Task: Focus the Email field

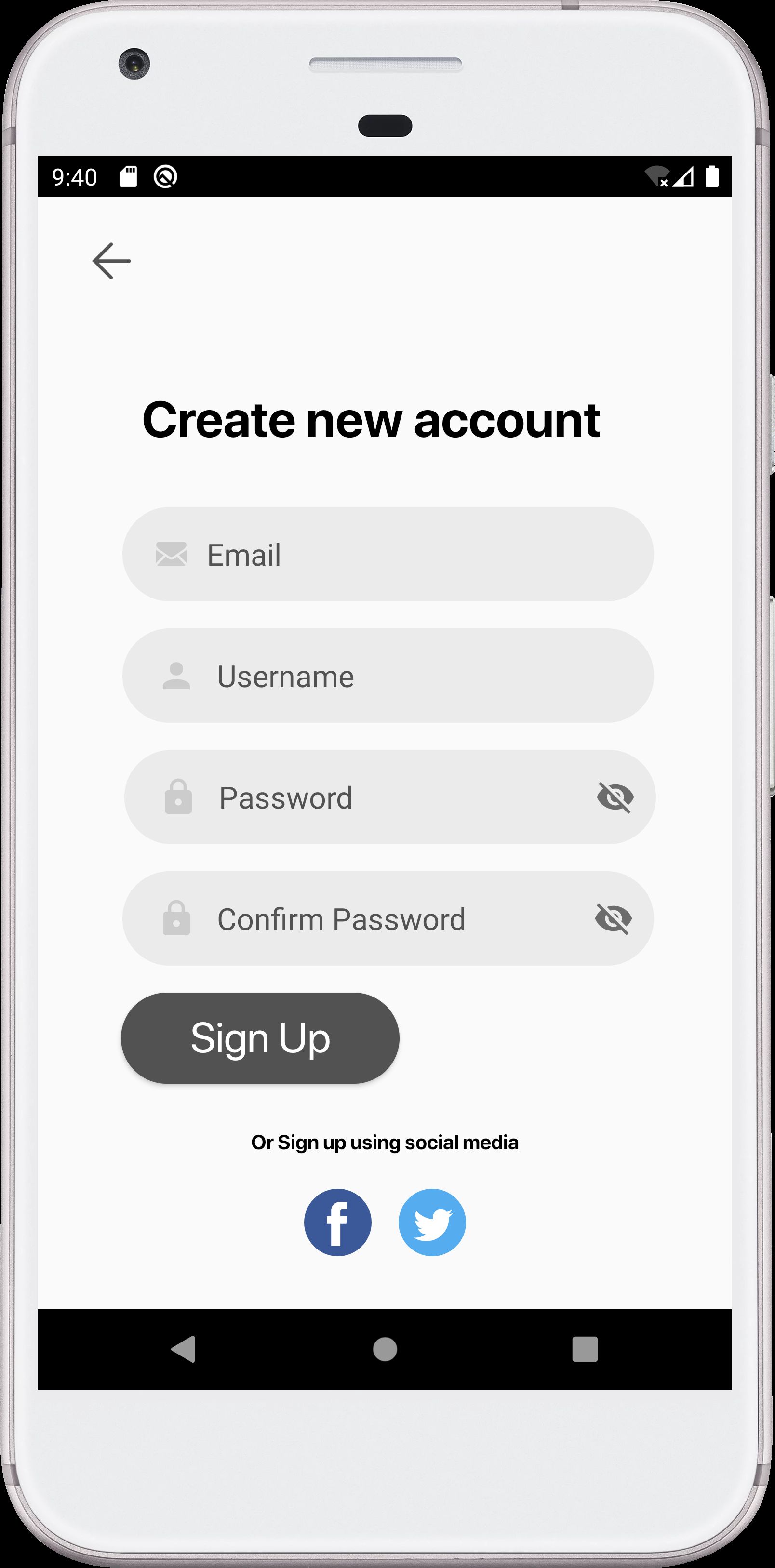Action: tap(388, 555)
